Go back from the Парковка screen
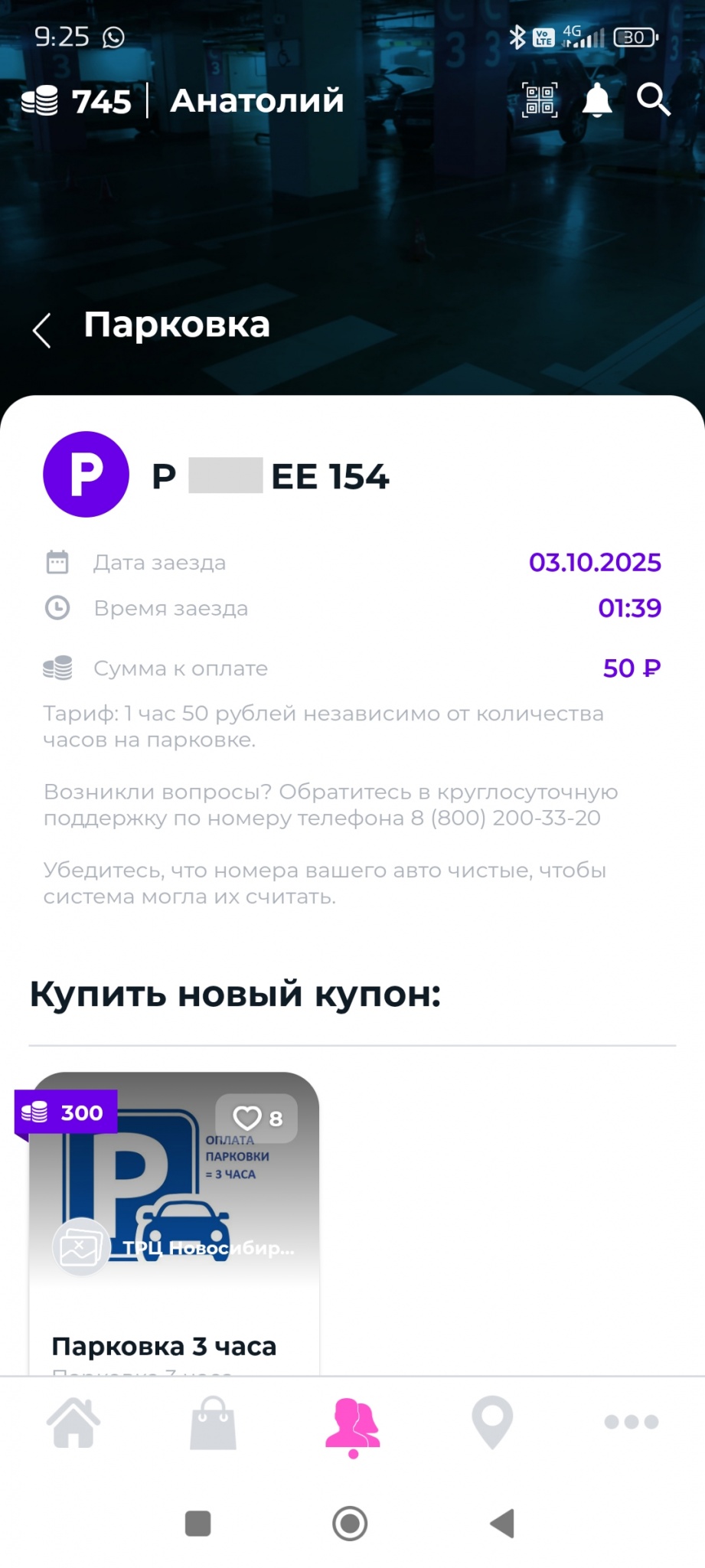 coord(42,330)
